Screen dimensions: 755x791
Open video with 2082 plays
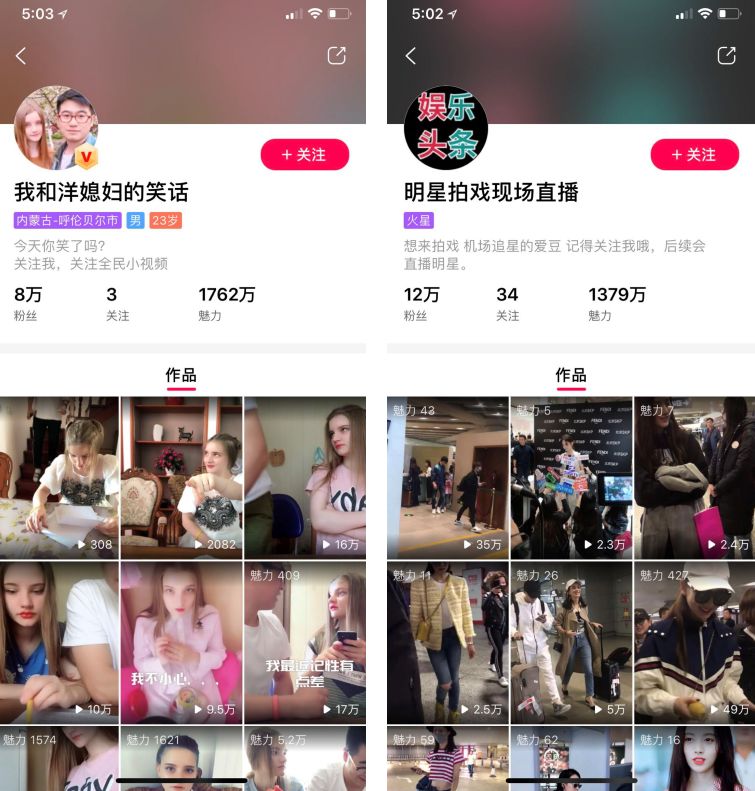pyautogui.click(x=181, y=477)
